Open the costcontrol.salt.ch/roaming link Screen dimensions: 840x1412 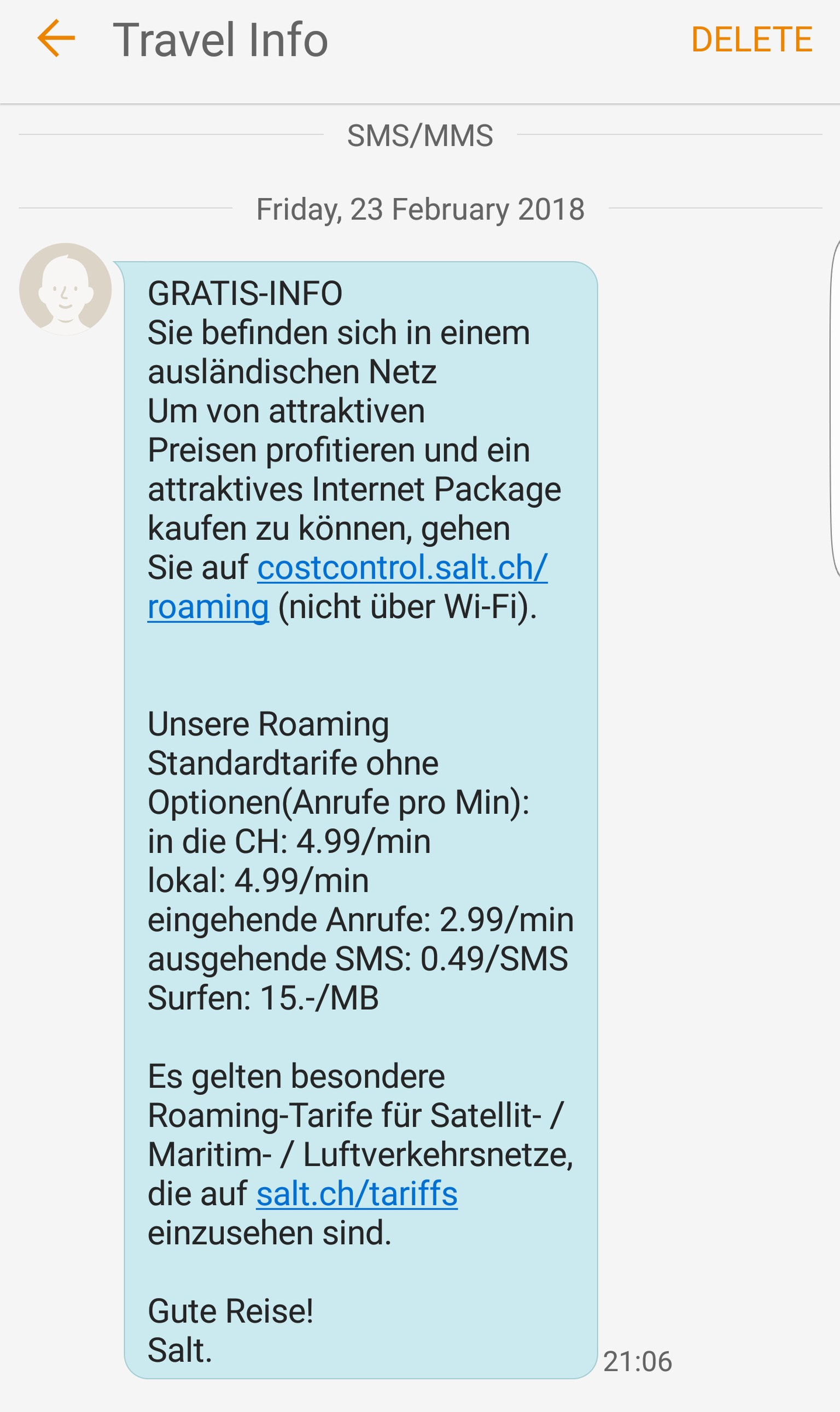click(x=402, y=568)
